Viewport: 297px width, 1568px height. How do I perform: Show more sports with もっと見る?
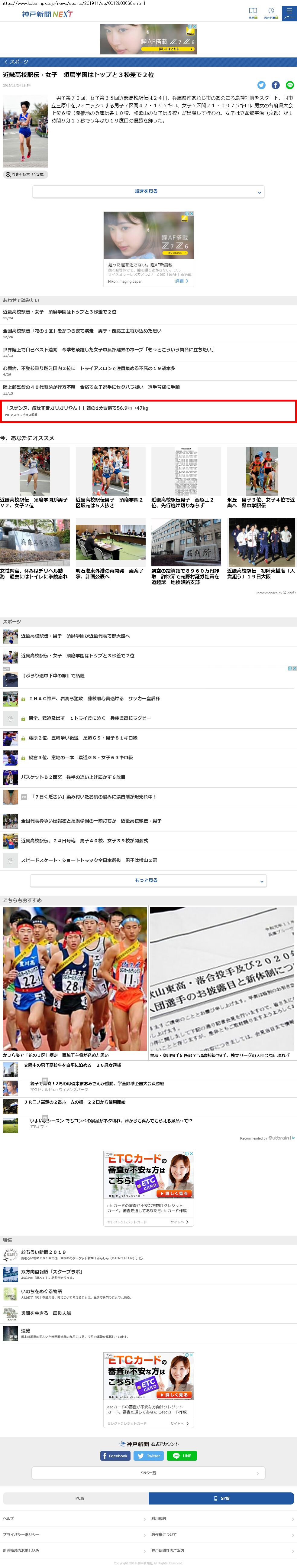tap(149, 880)
